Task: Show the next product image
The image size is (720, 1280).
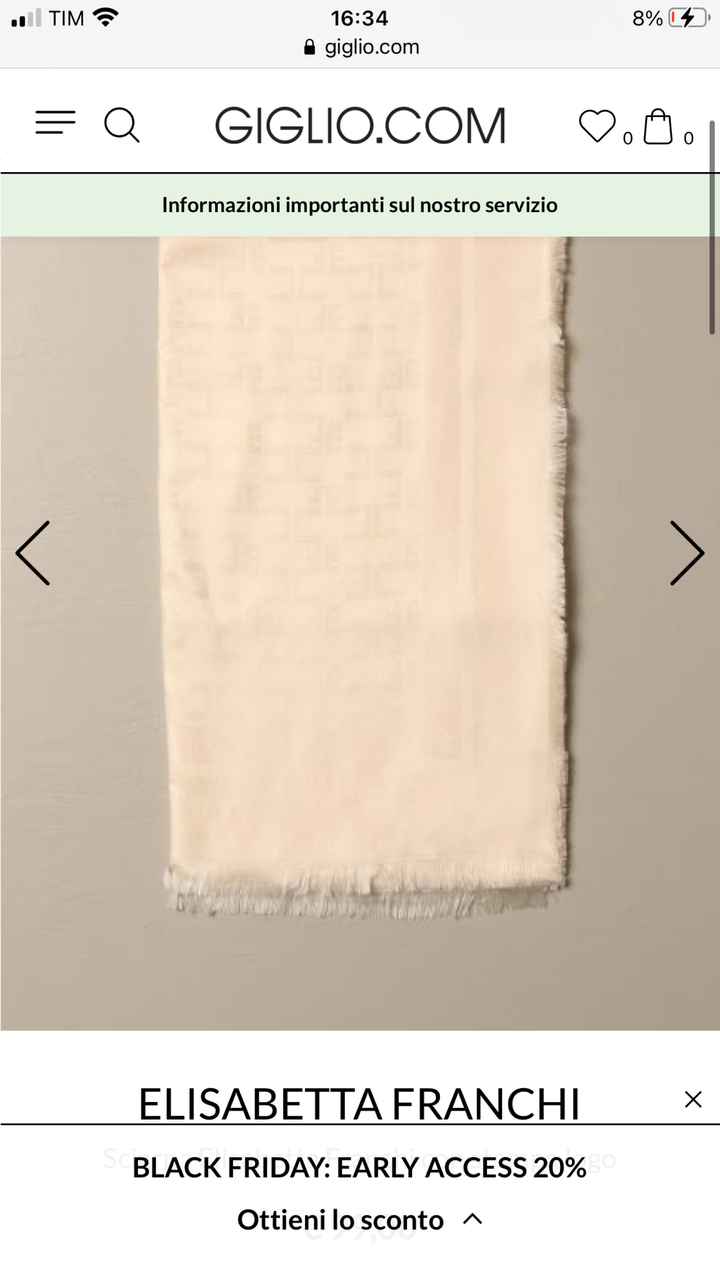Action: (686, 553)
